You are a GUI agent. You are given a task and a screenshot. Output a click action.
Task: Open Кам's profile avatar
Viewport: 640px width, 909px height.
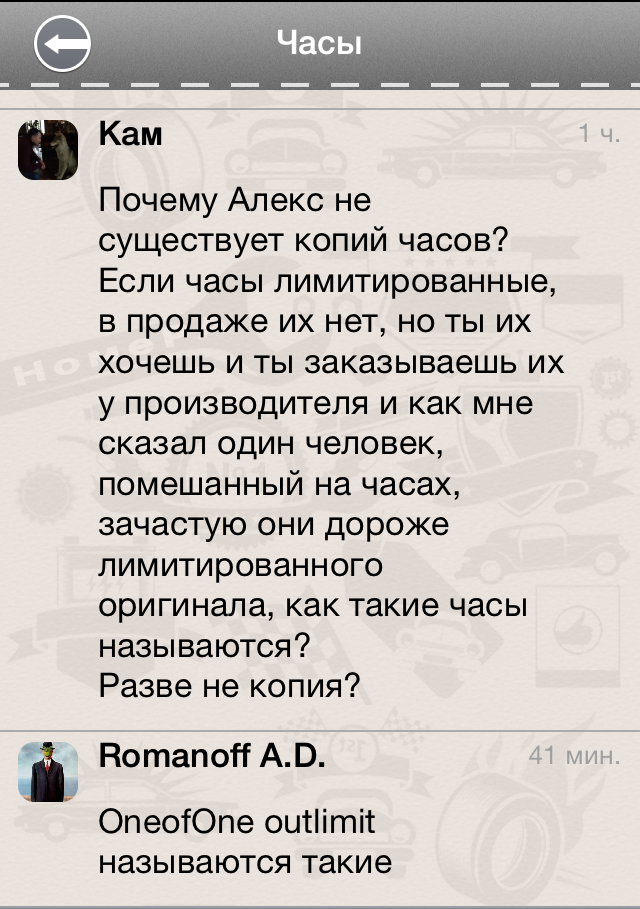48,150
